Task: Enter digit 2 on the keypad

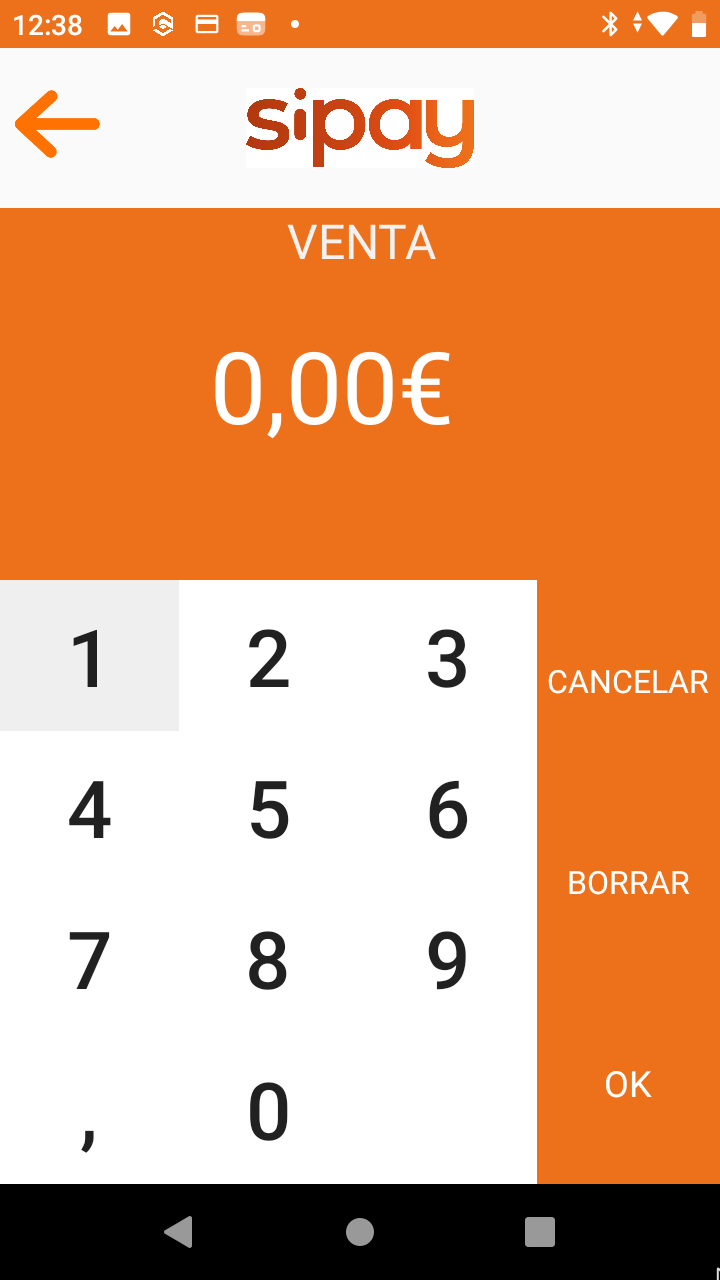Action: point(268,657)
